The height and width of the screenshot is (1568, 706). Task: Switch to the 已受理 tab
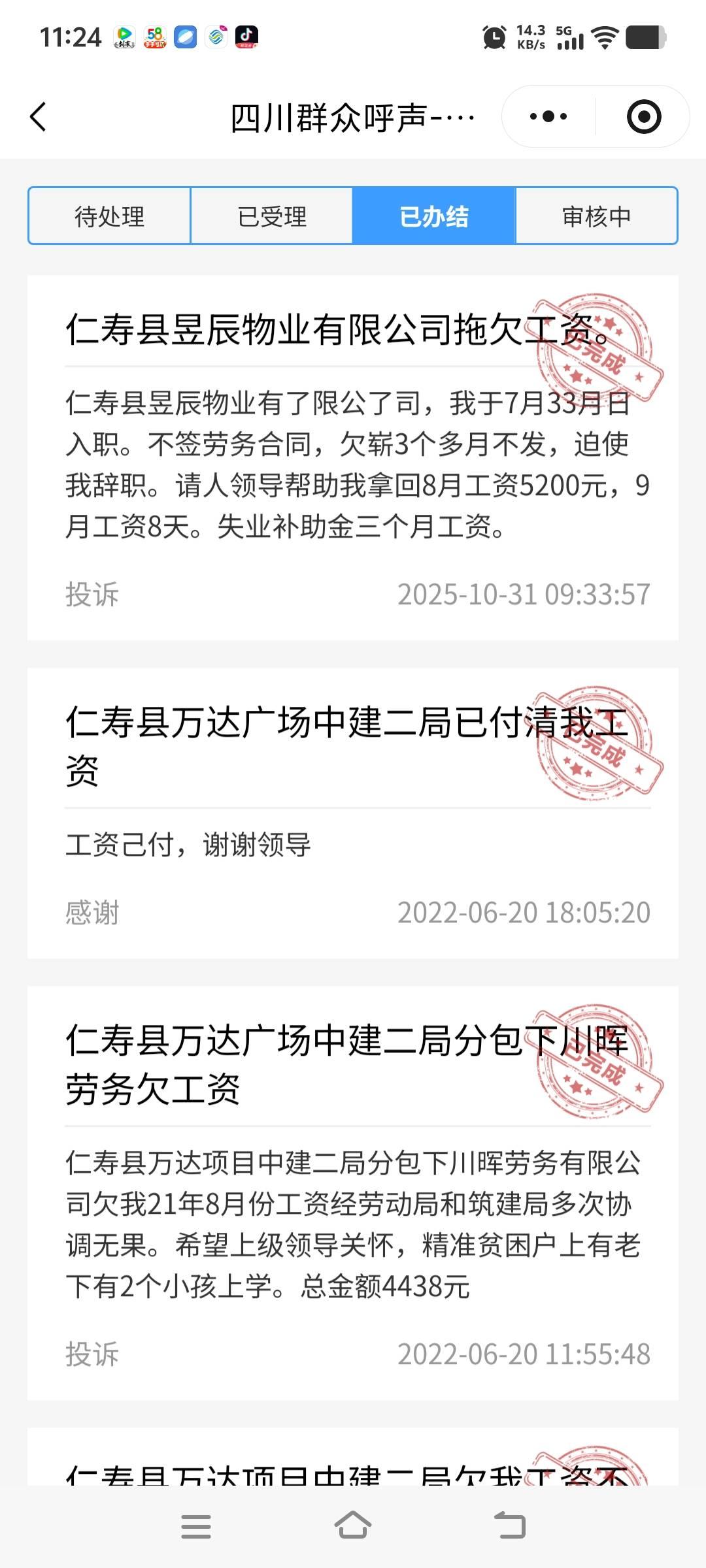pos(271,216)
